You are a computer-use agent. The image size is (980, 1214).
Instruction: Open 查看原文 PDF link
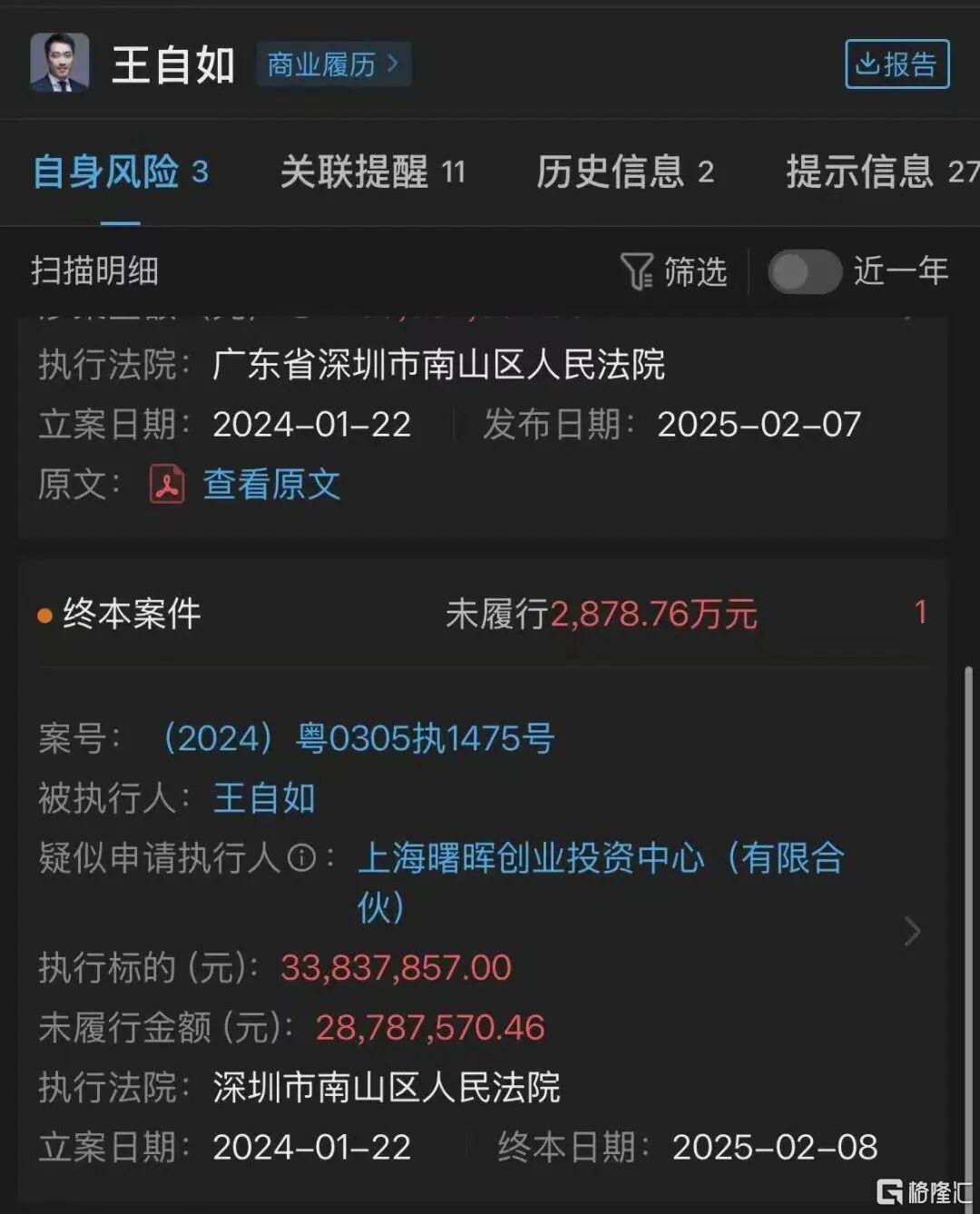(270, 485)
